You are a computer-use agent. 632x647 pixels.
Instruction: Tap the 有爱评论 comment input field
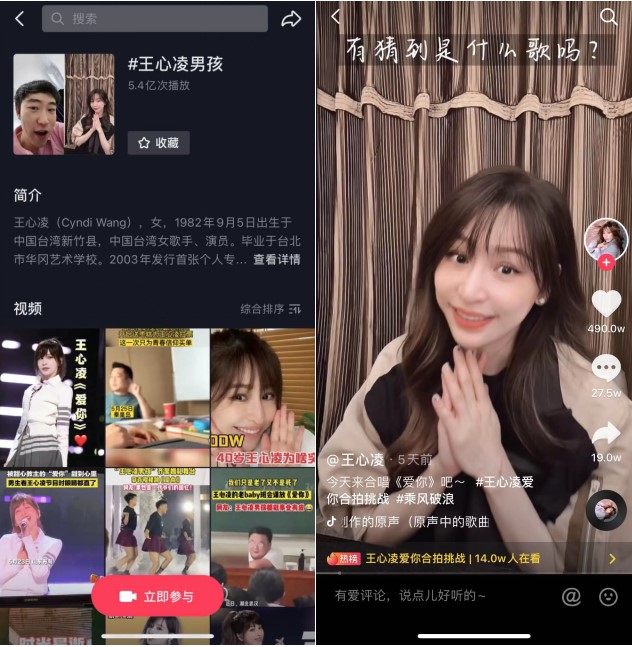click(430, 596)
